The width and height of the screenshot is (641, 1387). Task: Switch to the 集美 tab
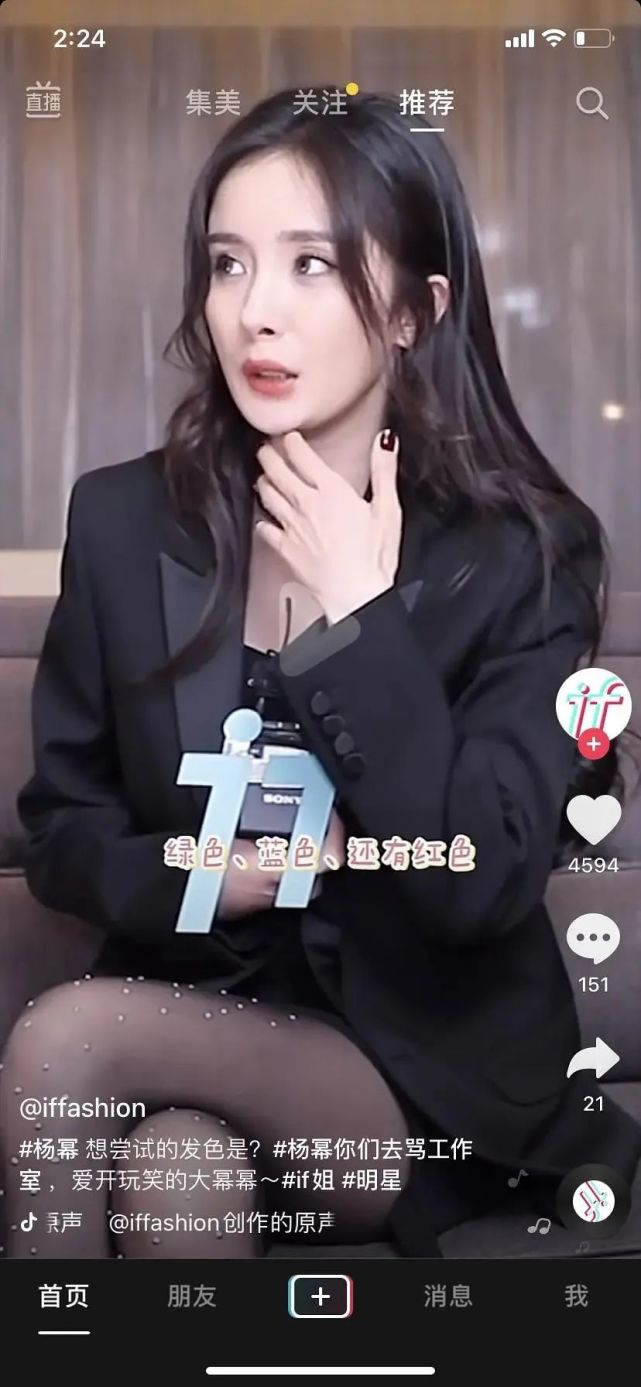(x=213, y=102)
